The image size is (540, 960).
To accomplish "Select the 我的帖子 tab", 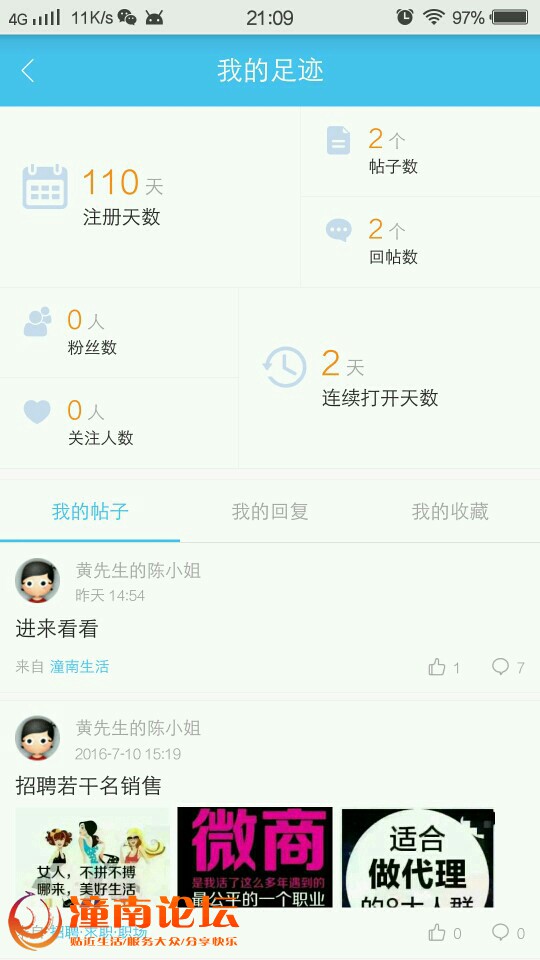I will tap(90, 511).
